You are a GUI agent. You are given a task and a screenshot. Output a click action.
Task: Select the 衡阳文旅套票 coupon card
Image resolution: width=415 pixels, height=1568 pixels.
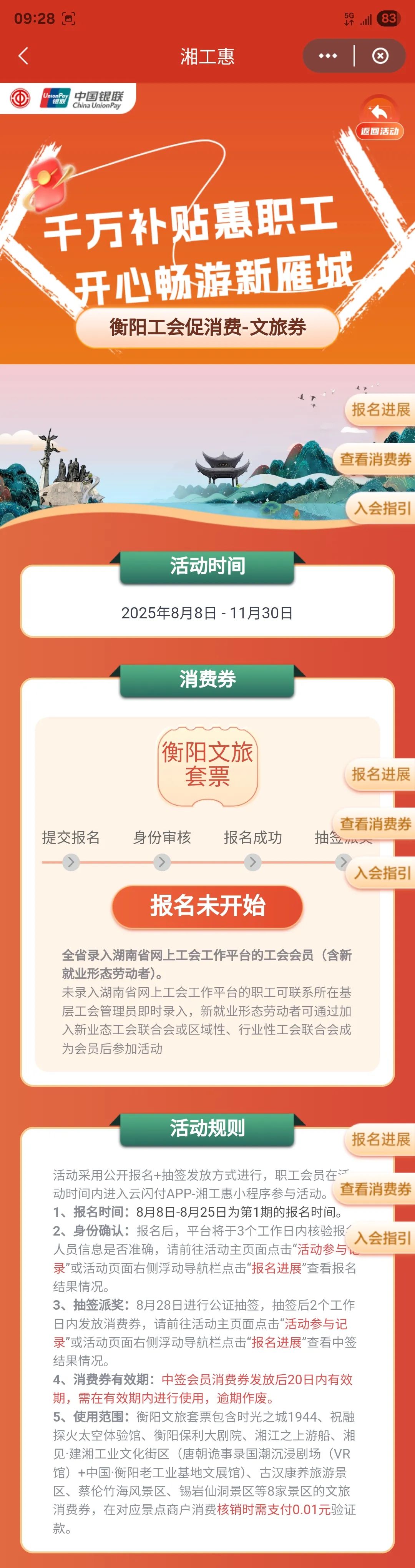click(x=207, y=764)
